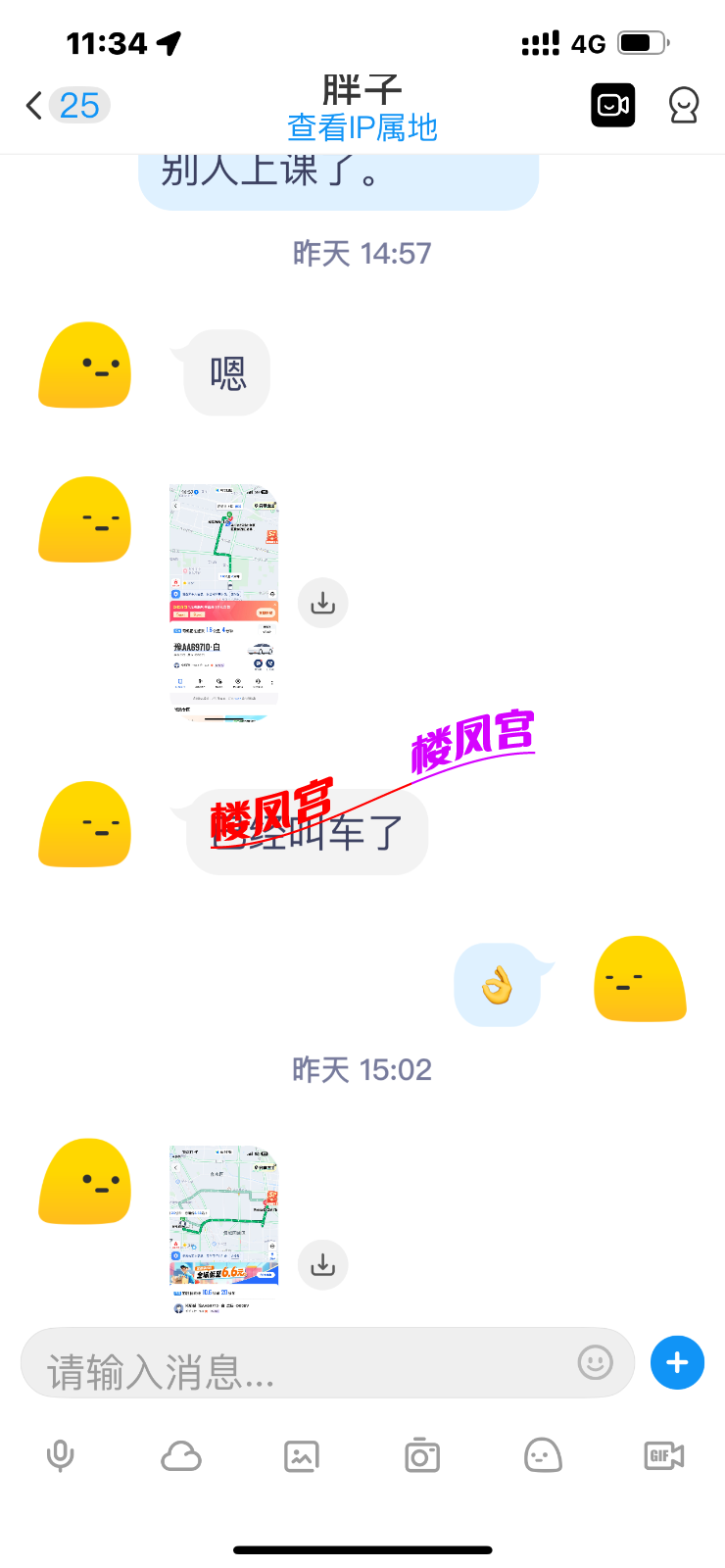Screen dimensions: 725x1568
Task: Choose a photo from the gallery
Action: pyautogui.click(x=302, y=1456)
